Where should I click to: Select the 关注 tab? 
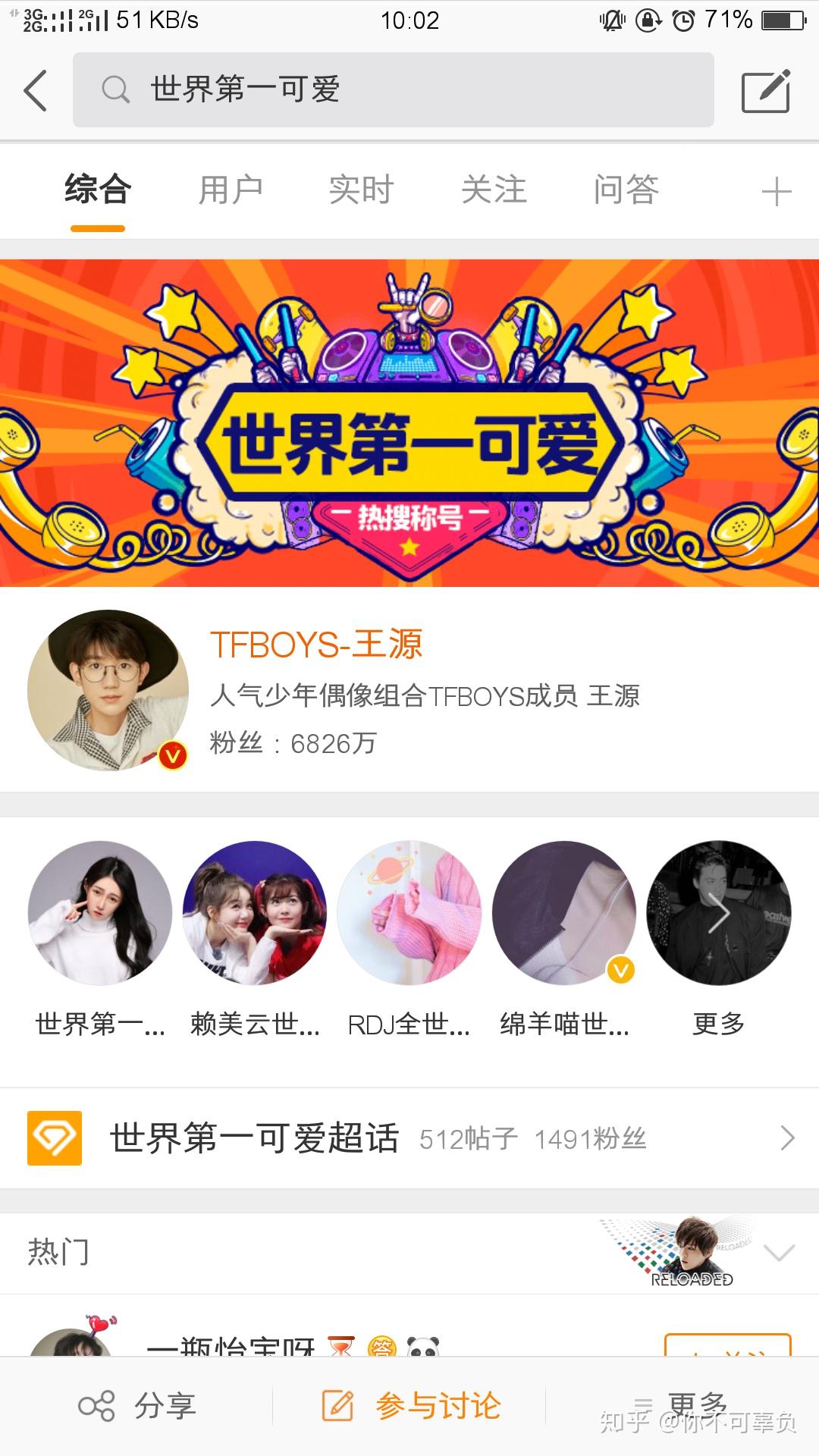pos(494,190)
